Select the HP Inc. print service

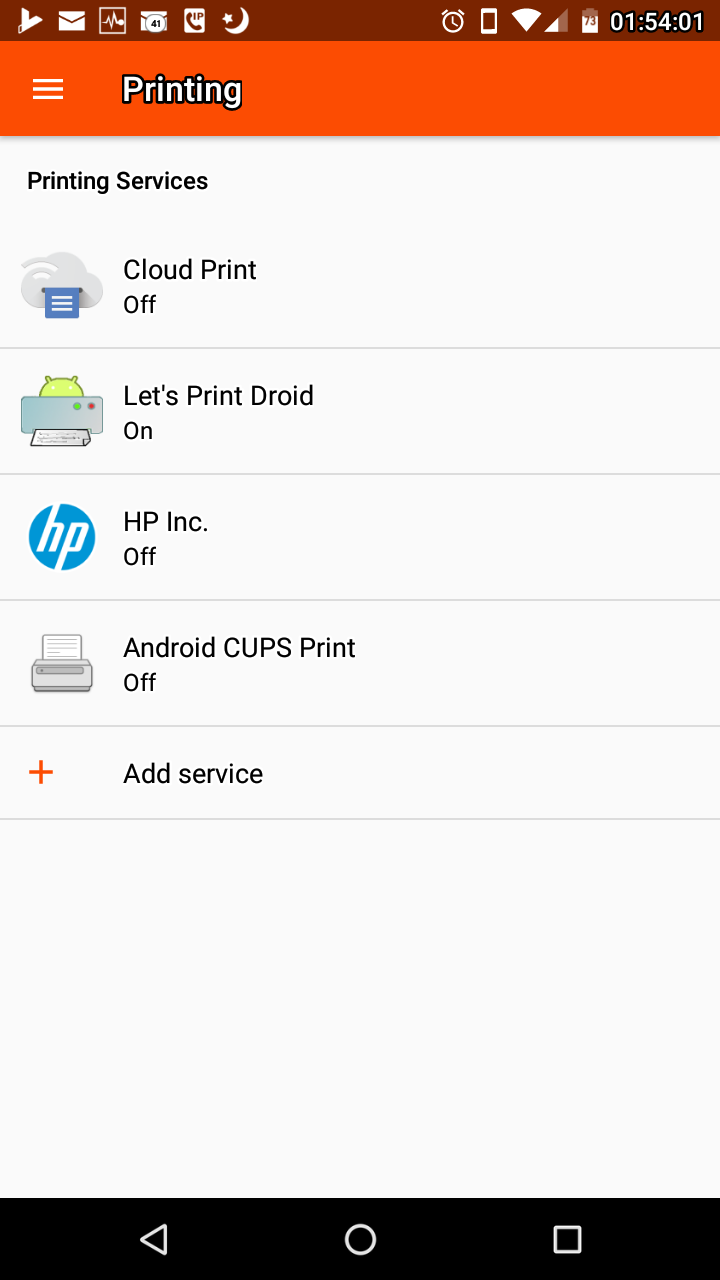pyautogui.click(x=360, y=538)
